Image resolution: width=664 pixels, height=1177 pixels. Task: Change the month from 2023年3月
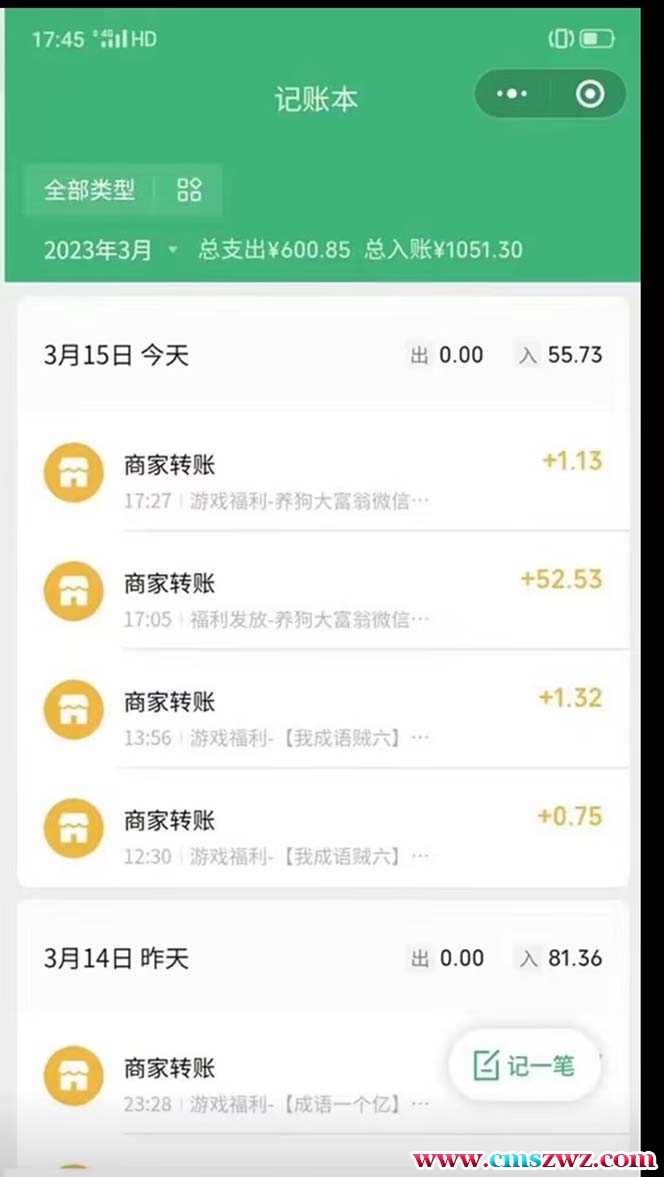[x=110, y=250]
